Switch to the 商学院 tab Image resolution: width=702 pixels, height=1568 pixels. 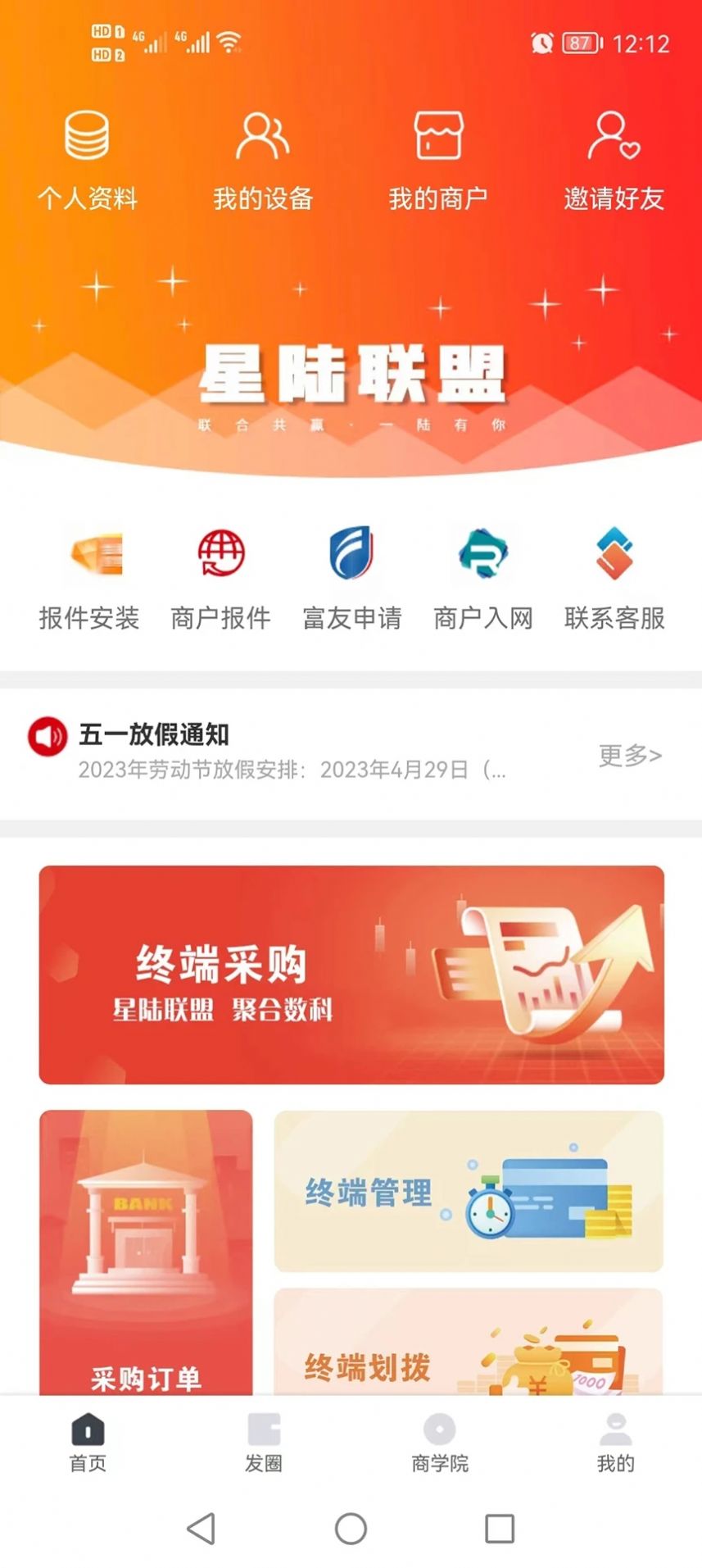[439, 1443]
